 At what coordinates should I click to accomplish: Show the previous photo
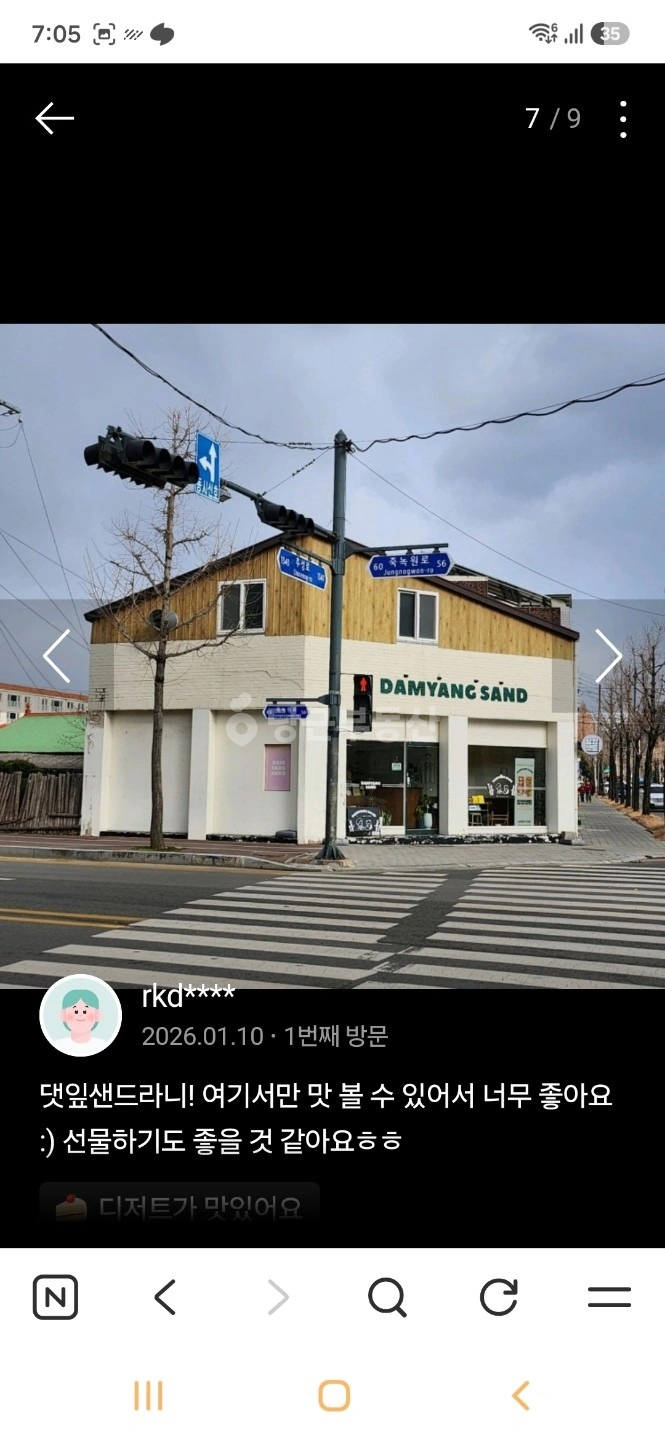(57, 656)
